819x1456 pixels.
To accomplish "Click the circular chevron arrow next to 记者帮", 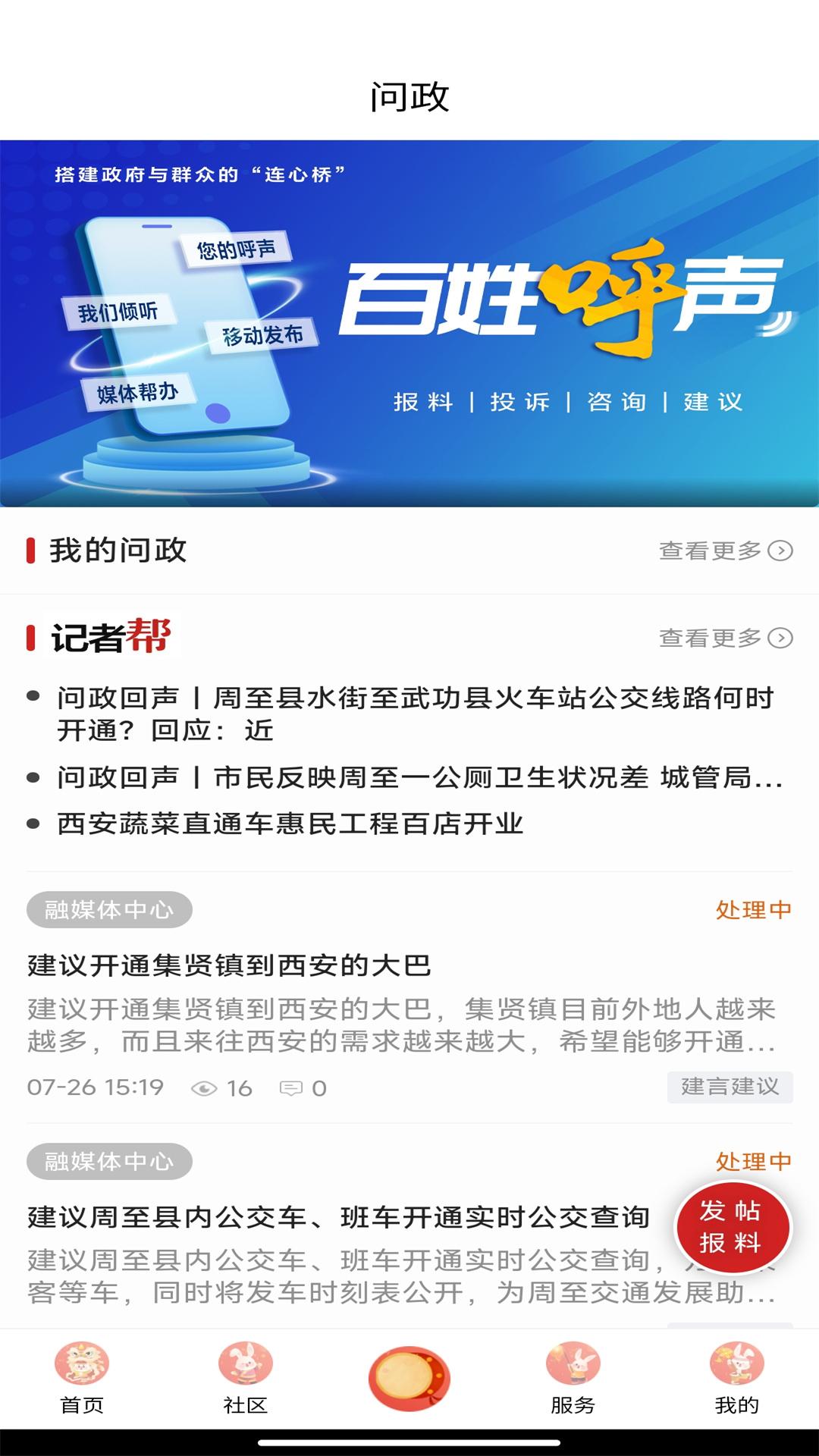I will (x=780, y=638).
